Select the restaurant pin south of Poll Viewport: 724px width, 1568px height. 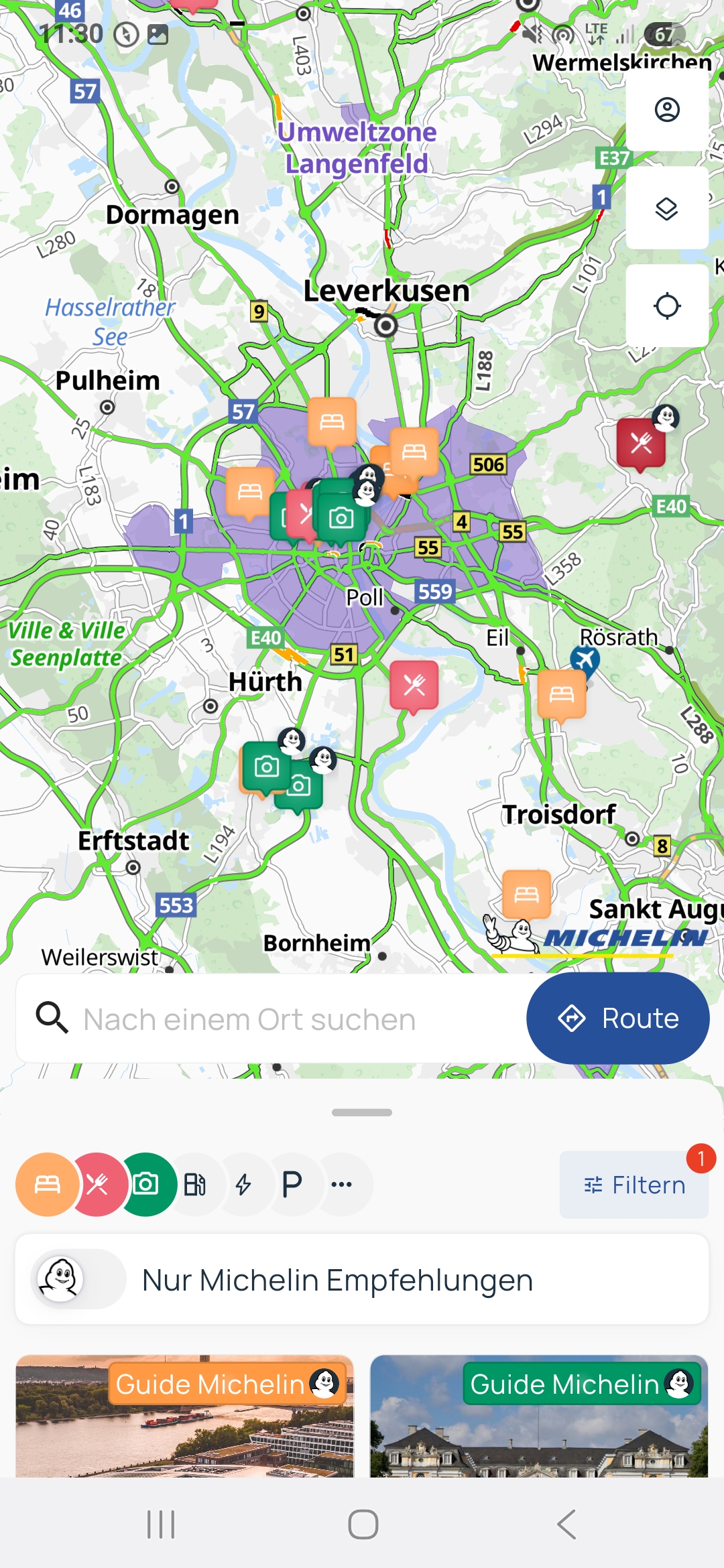coord(414,685)
